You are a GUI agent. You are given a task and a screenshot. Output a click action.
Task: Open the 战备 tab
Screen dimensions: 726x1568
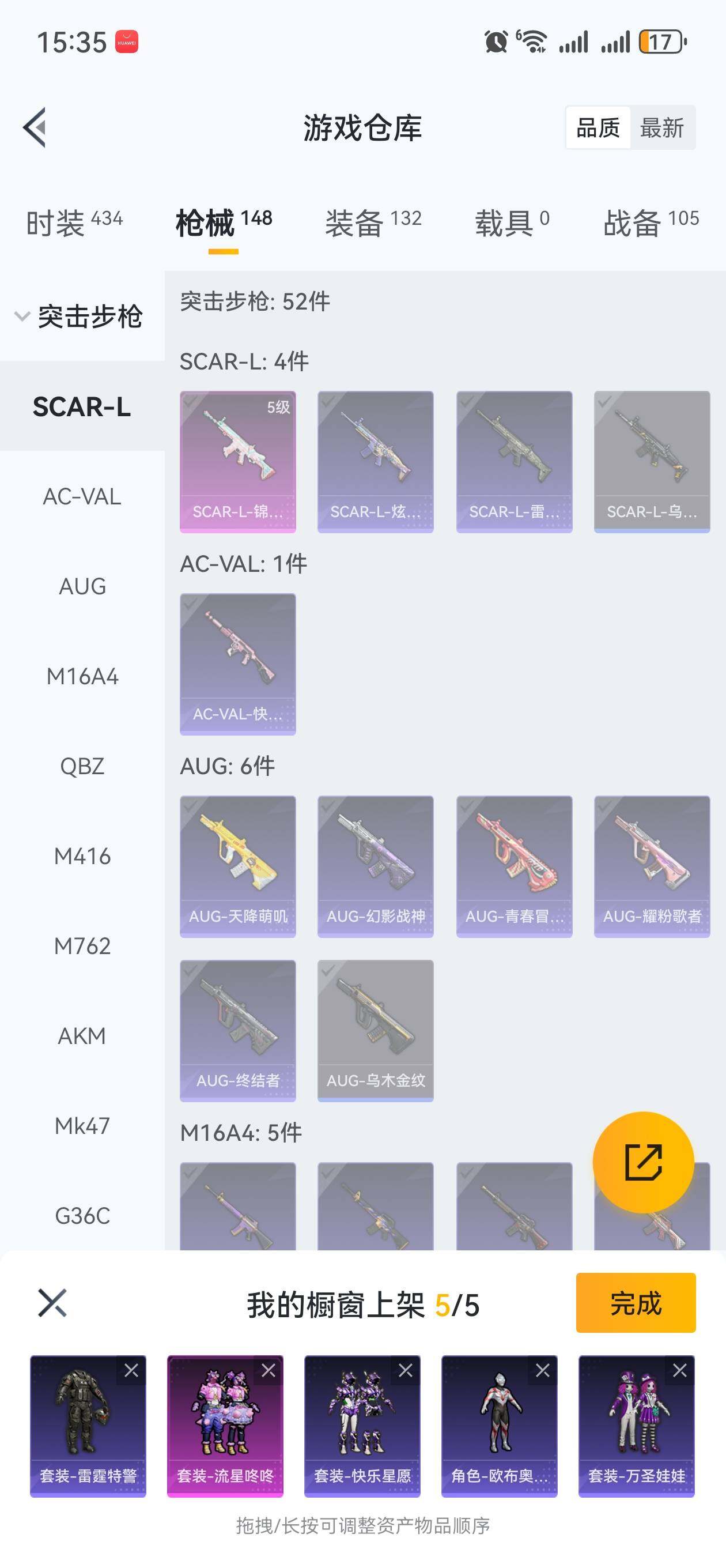(x=651, y=222)
